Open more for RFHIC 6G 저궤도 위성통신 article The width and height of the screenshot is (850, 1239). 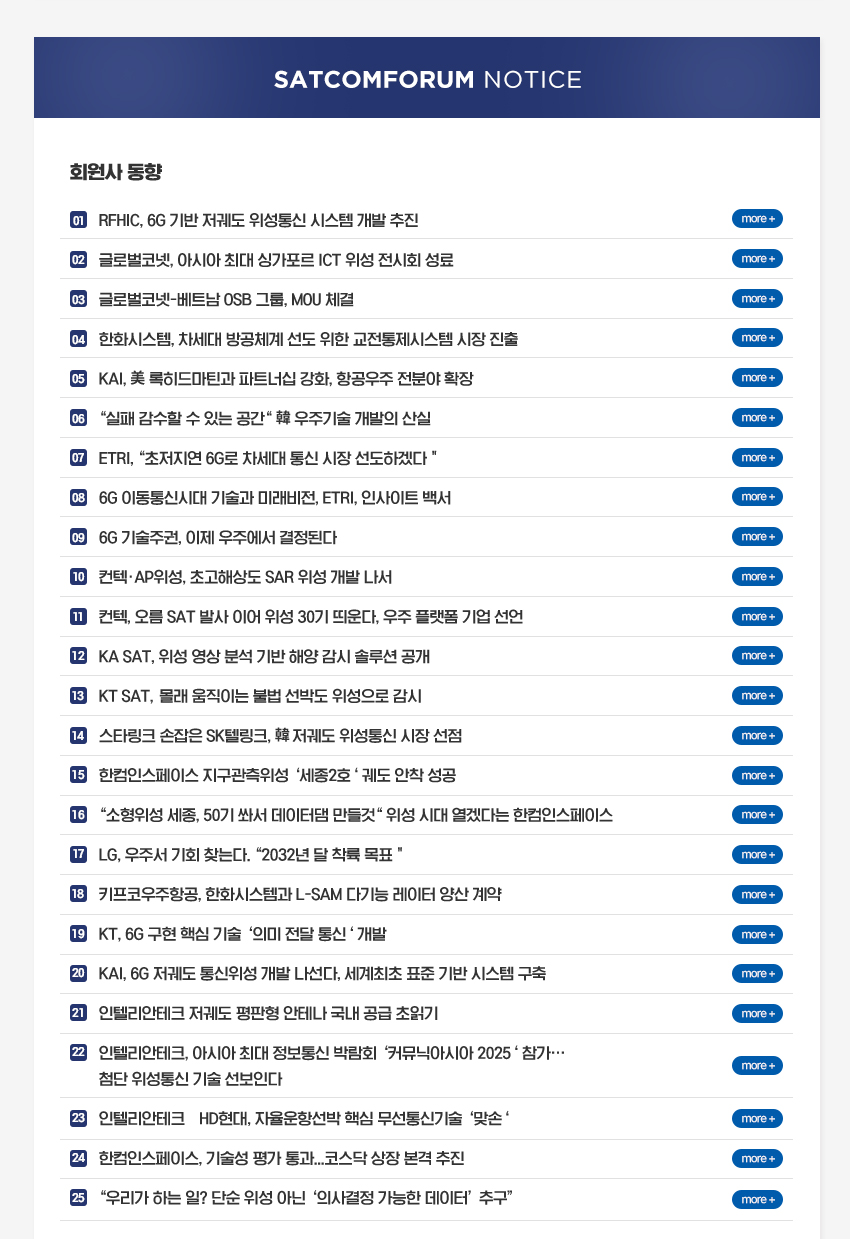[757, 219]
